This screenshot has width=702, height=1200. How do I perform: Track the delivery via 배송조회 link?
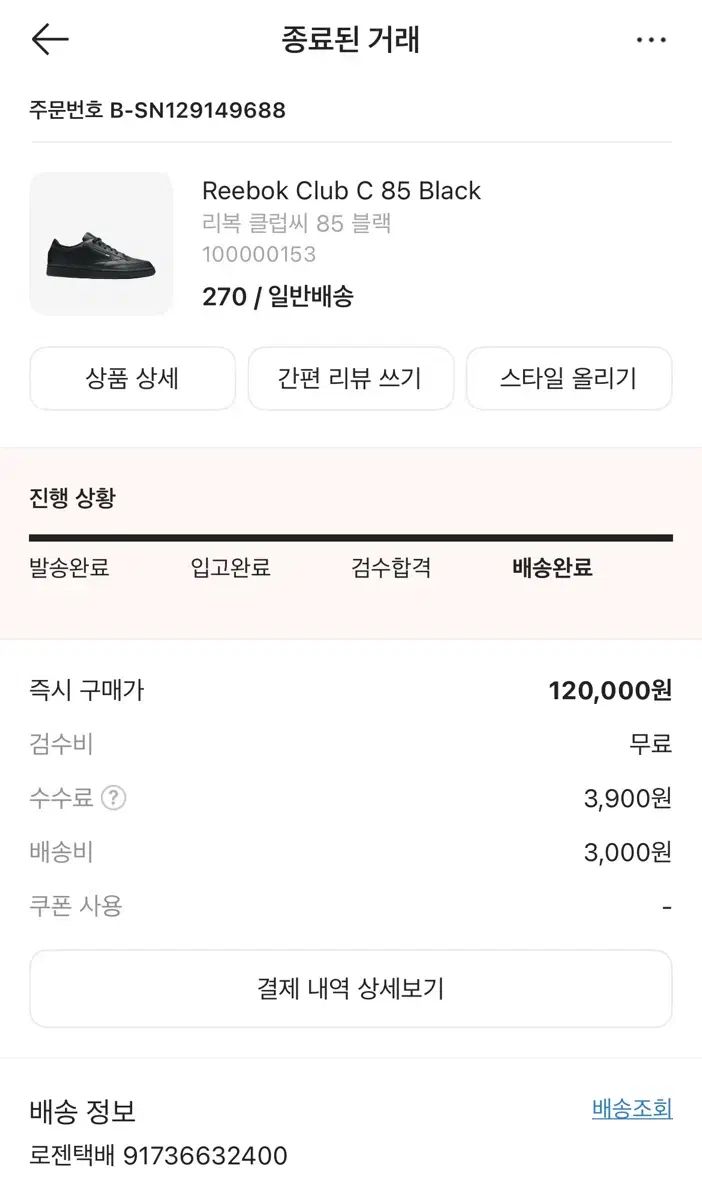[x=632, y=1109]
